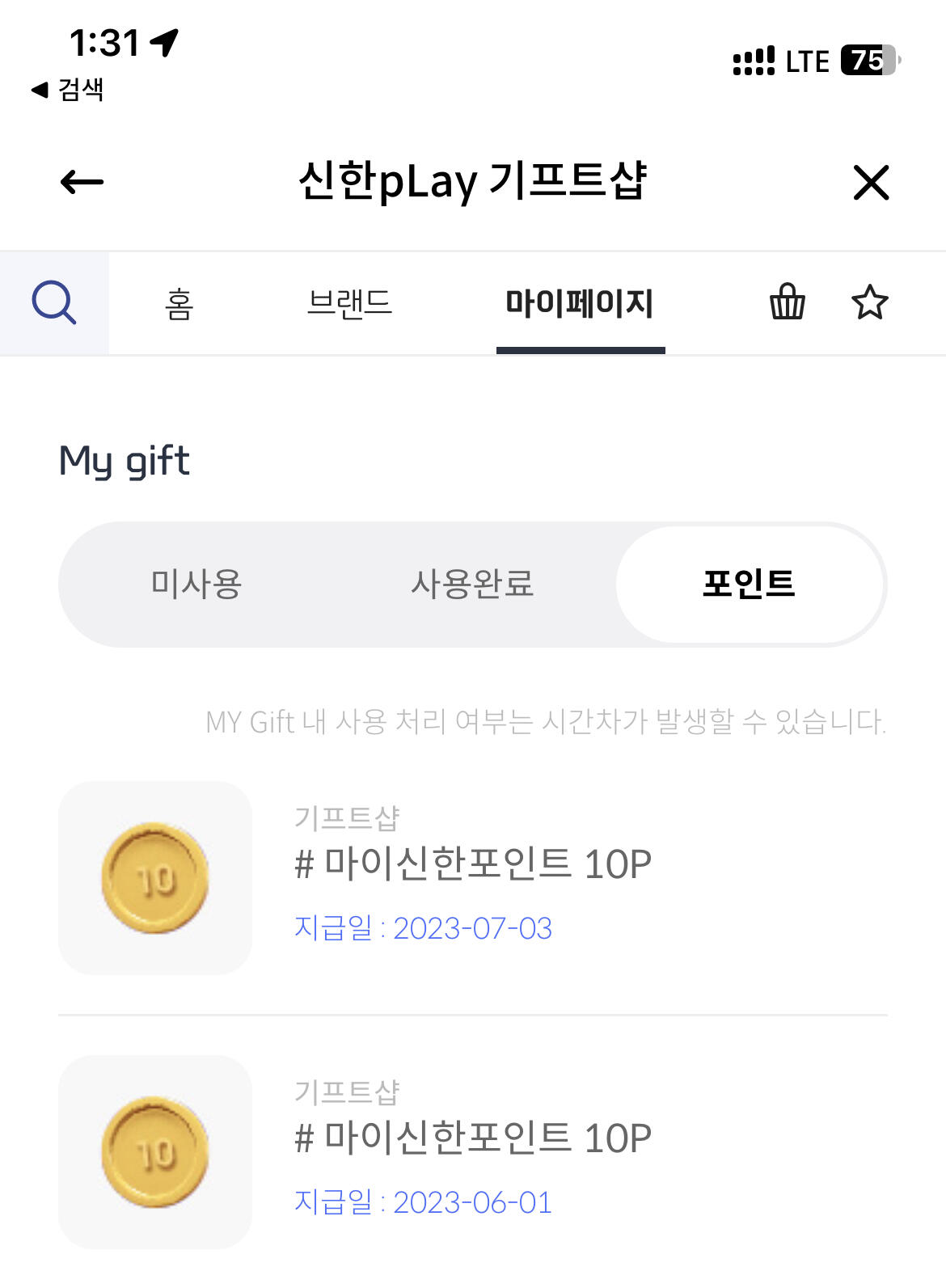The height and width of the screenshot is (1288, 946).
Task: Open the 10P item issued 2023-06-01
Action: click(x=472, y=1152)
